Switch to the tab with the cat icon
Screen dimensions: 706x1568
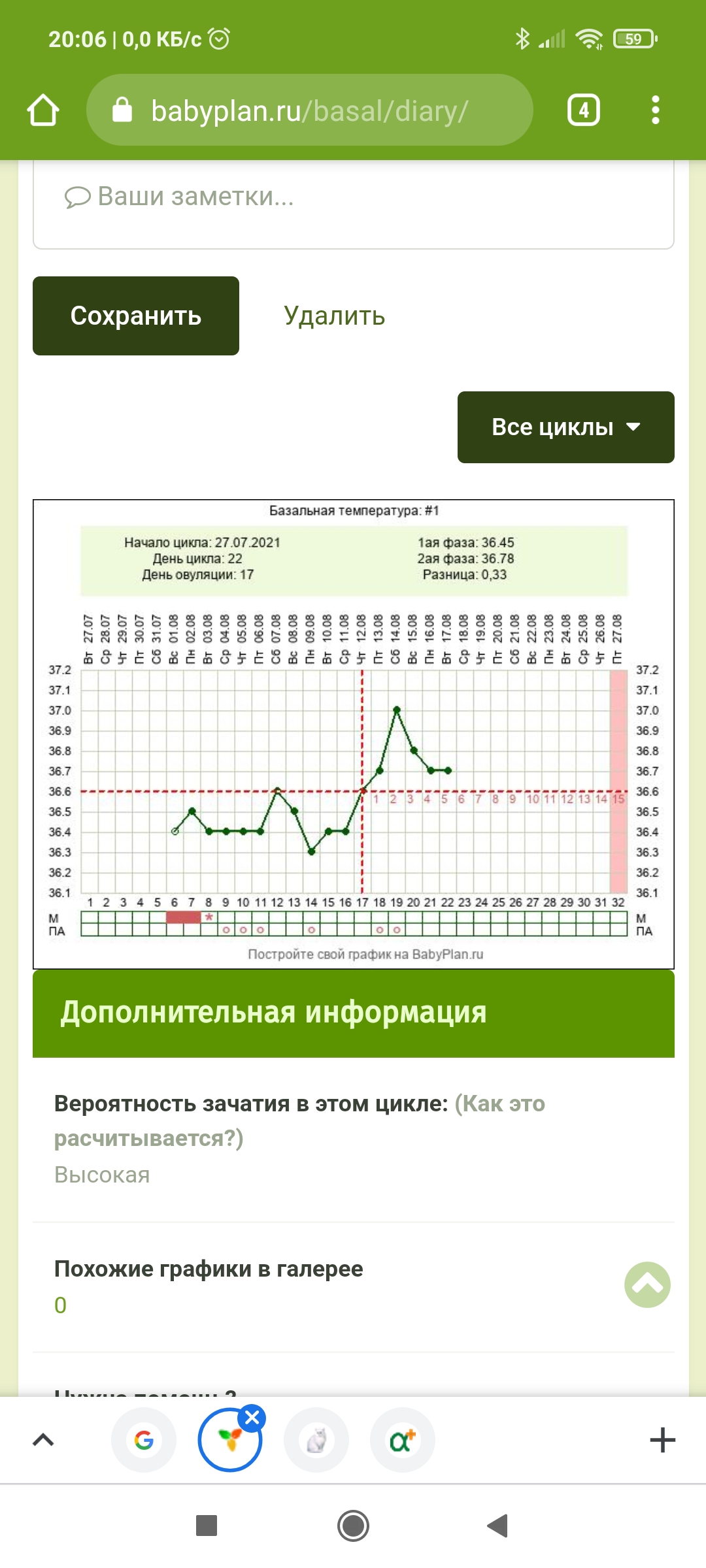(x=316, y=1440)
